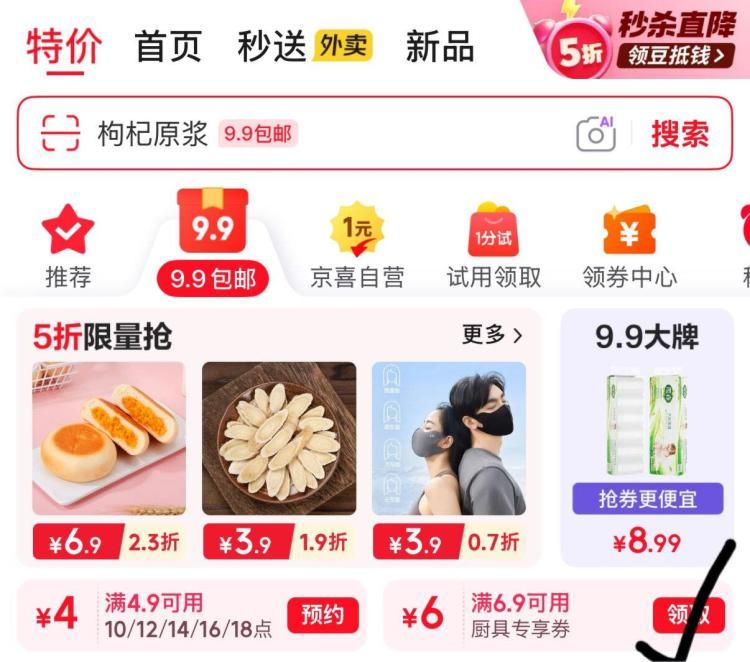Tap 更多 in 5折限量抢
750x662 pixels.
pyautogui.click(x=492, y=335)
